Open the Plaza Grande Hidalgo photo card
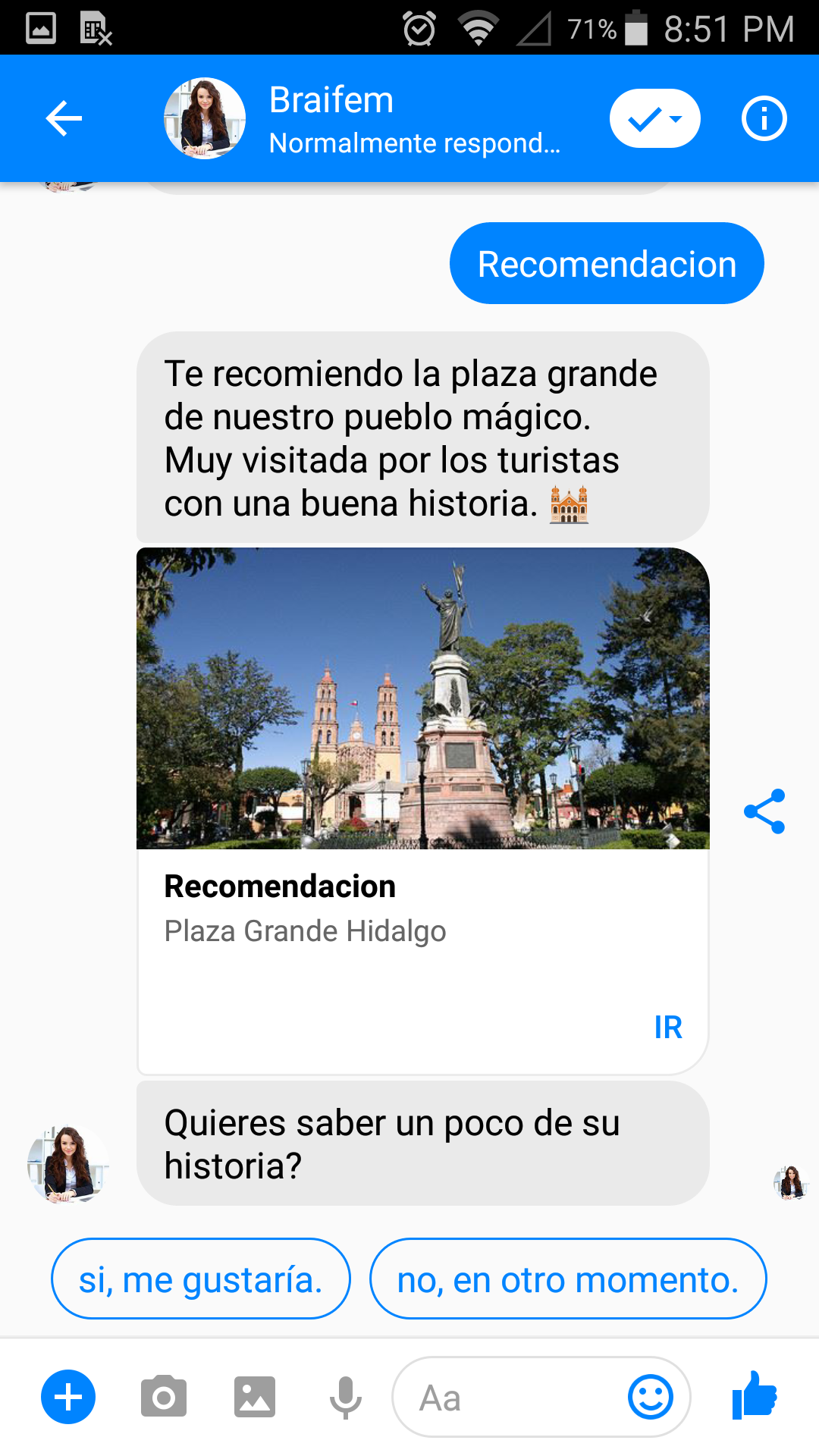 (422, 698)
